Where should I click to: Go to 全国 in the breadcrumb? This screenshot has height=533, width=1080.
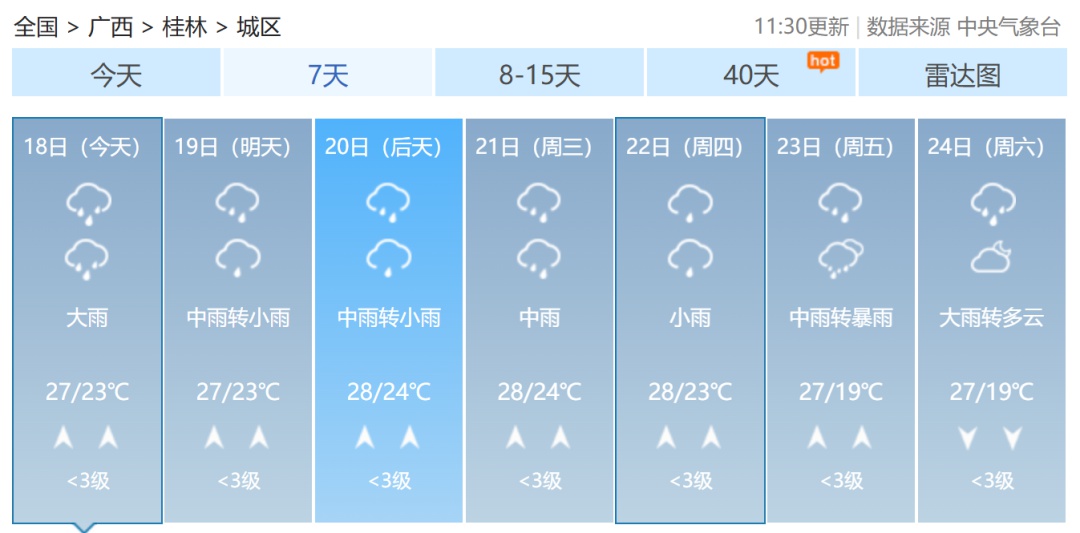coord(36,27)
